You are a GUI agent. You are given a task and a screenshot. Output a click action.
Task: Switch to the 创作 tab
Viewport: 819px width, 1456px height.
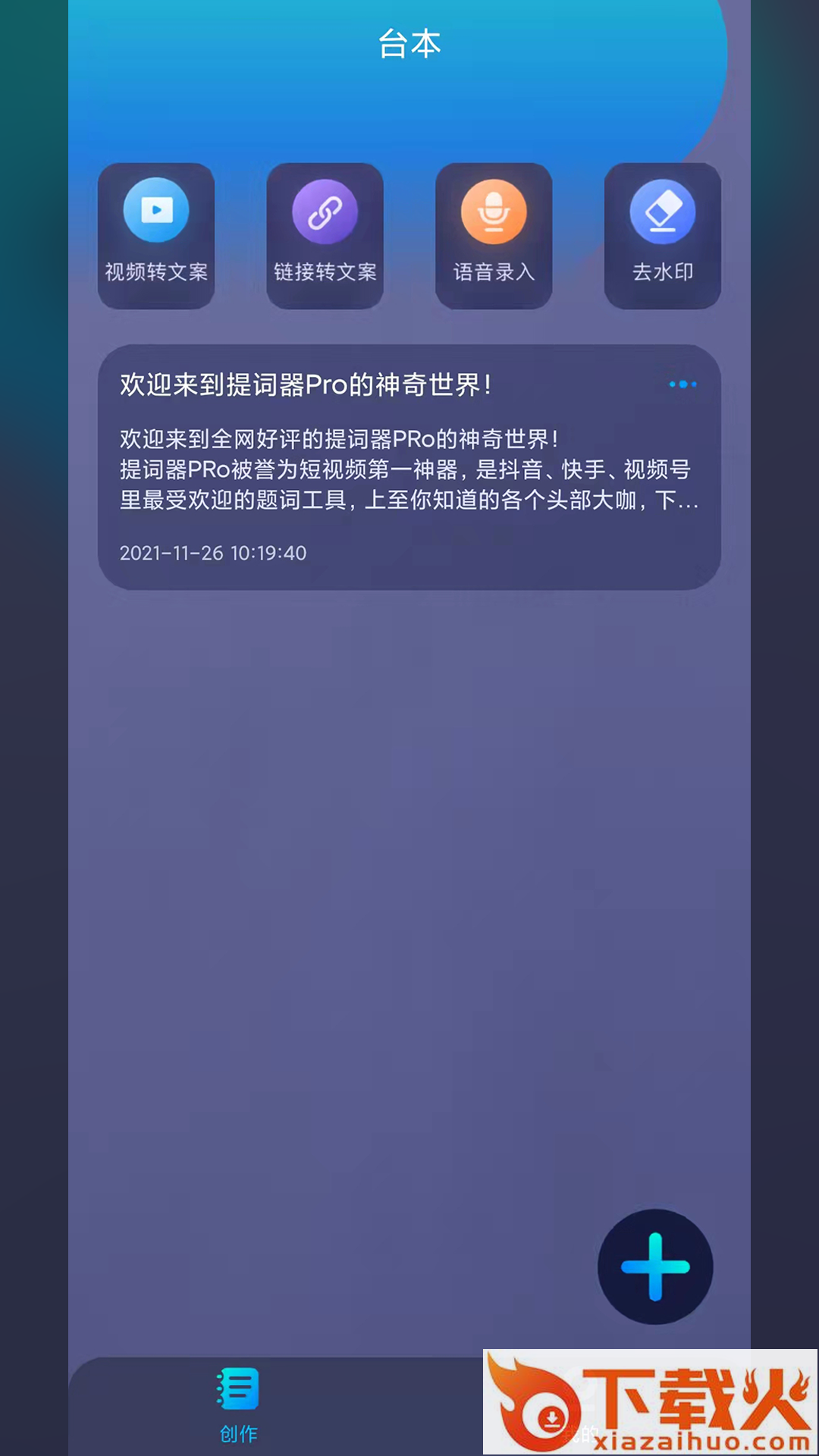238,1404
